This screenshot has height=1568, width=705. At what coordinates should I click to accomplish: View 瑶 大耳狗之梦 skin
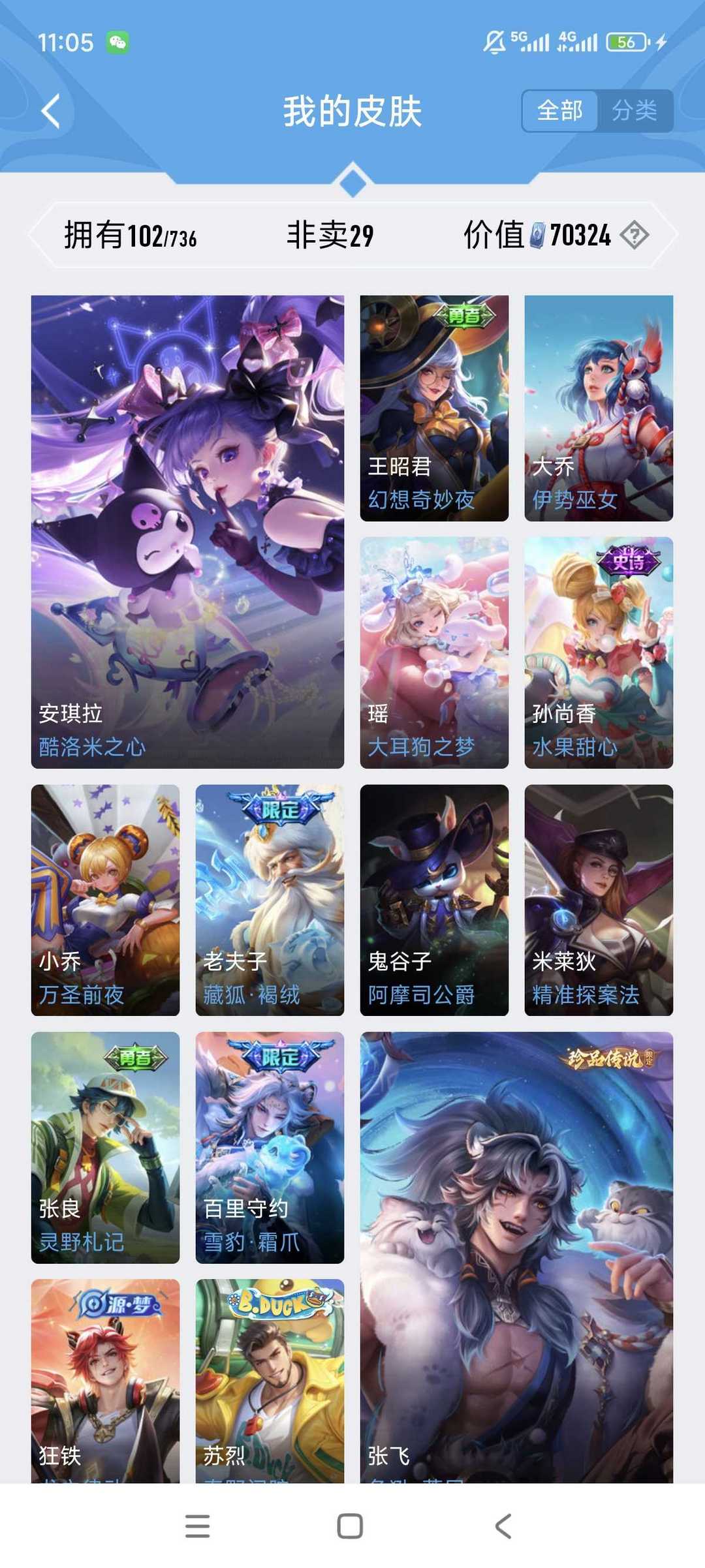pyautogui.click(x=434, y=652)
